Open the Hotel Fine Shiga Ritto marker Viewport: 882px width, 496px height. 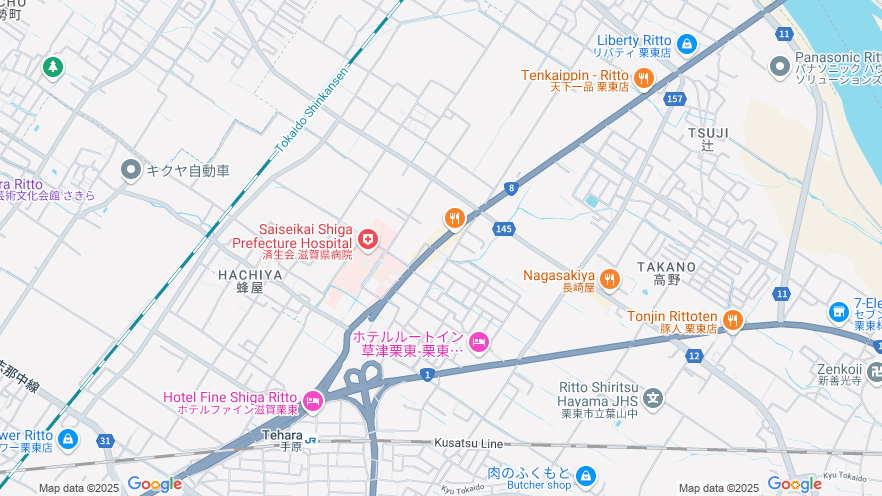tap(313, 401)
